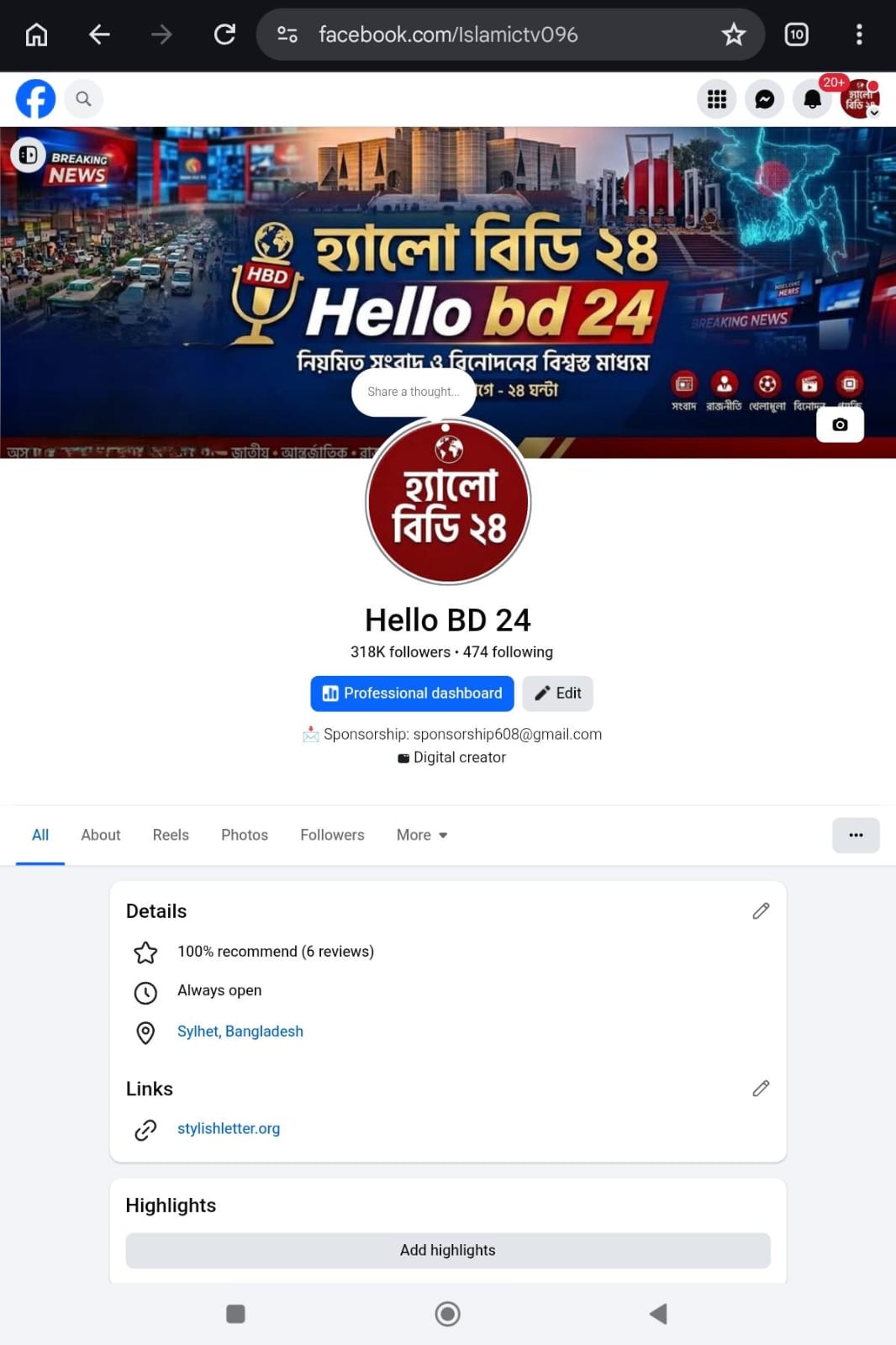Open the Facebook menu grid
The image size is (896, 1345).
(x=717, y=99)
